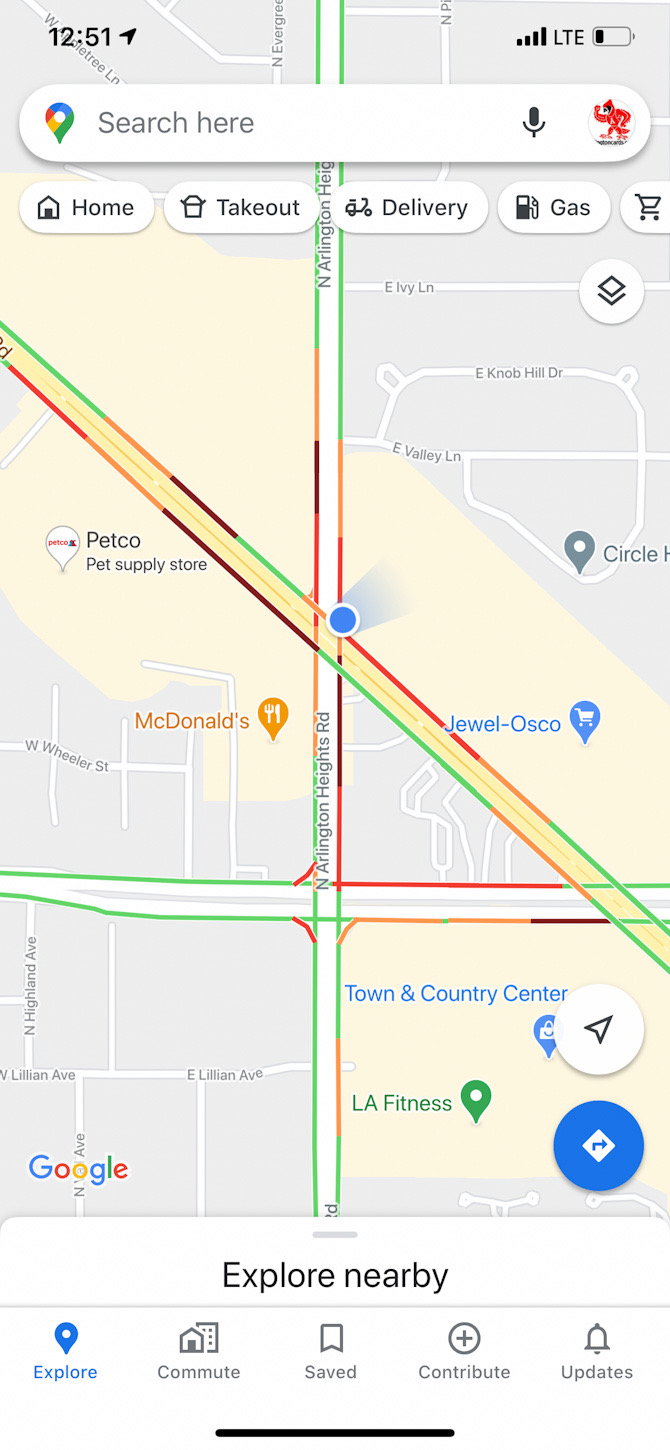Switch to the Updates tab
The image size is (670, 1450).
point(597,1352)
